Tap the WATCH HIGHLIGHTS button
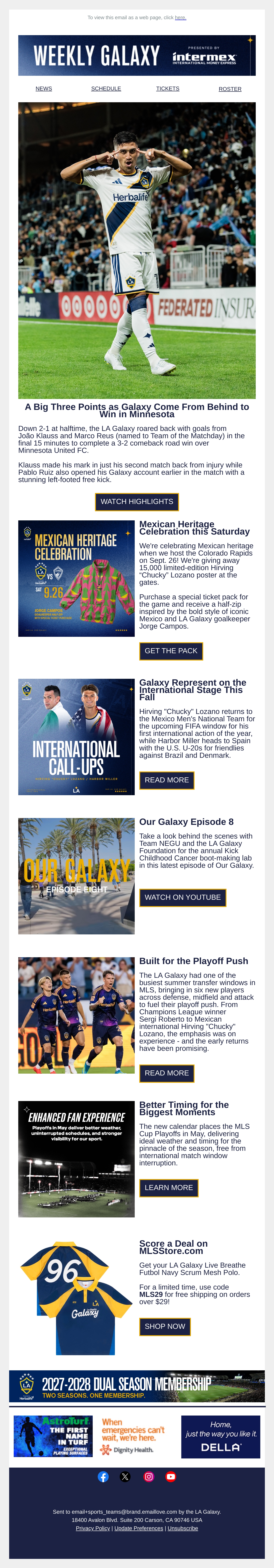Image resolution: width=274 pixels, height=1568 pixels. [x=137, y=502]
